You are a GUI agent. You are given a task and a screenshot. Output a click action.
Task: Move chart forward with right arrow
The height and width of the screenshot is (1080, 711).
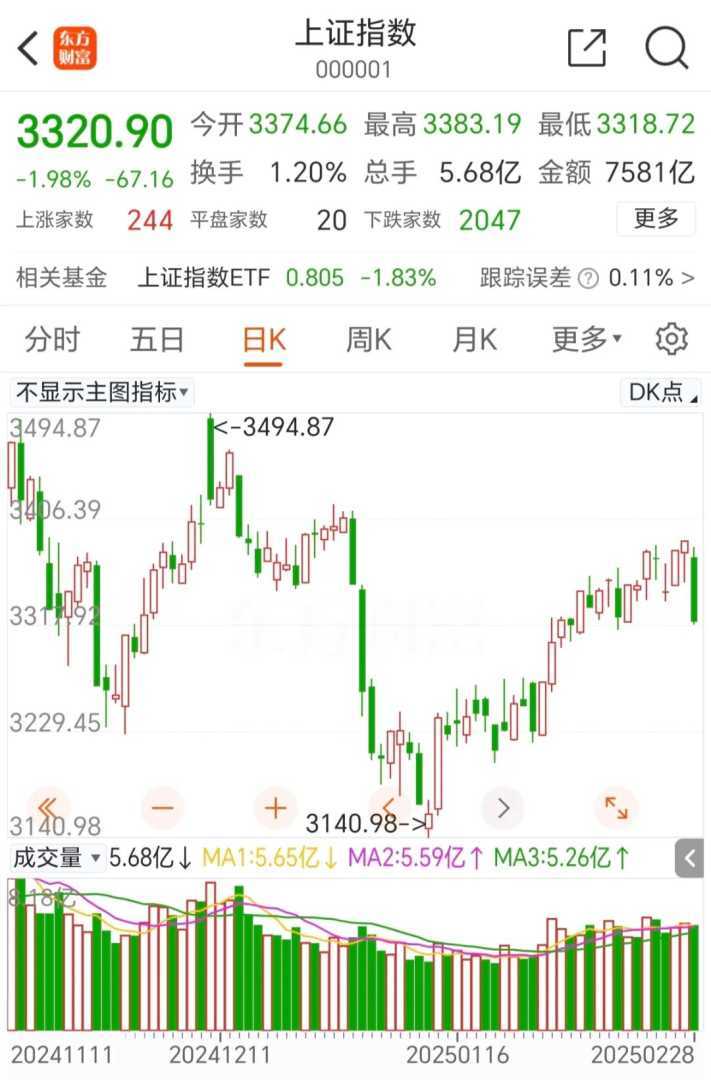tap(503, 807)
